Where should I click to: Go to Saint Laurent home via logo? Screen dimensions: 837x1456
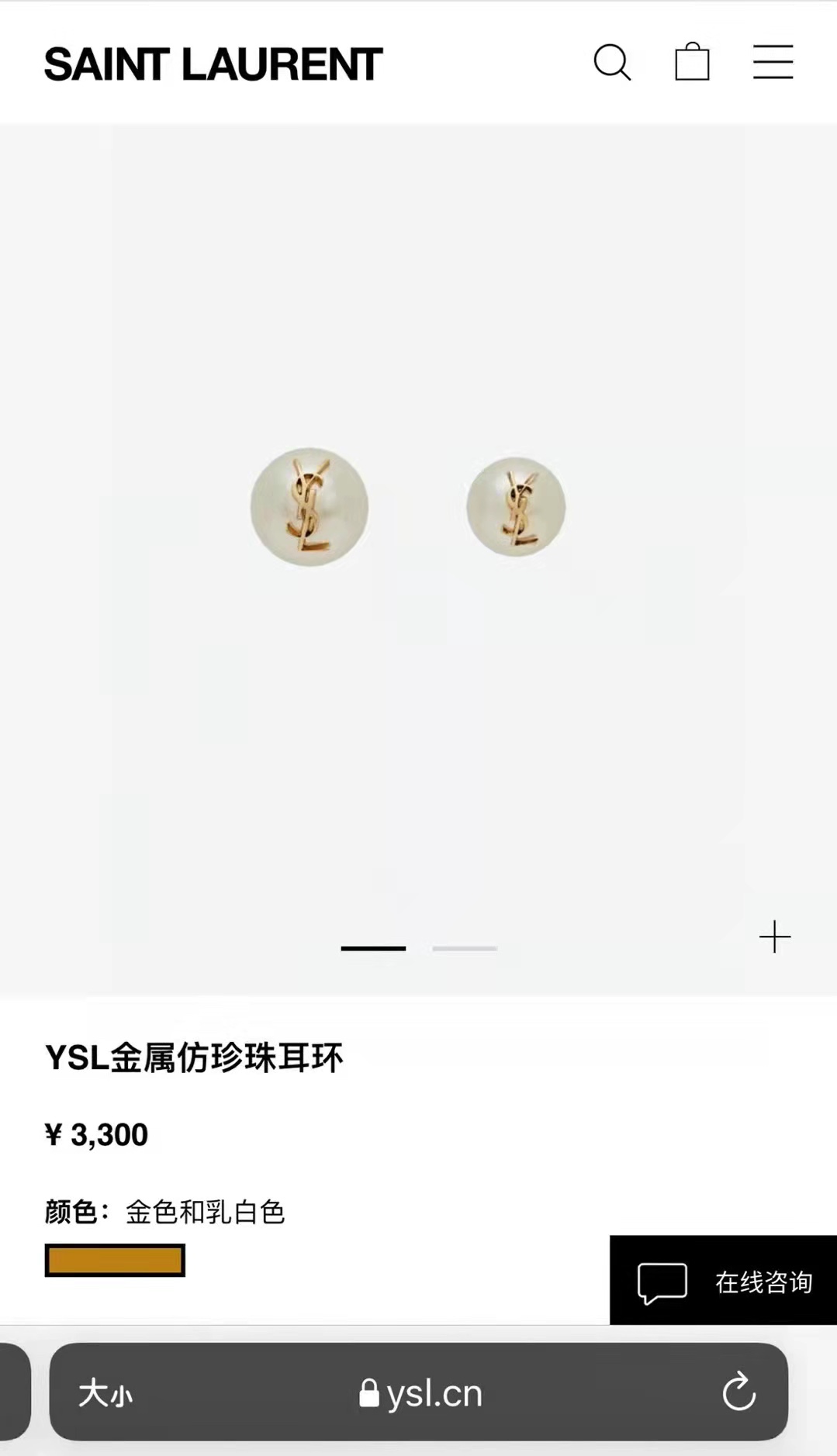pyautogui.click(x=213, y=64)
